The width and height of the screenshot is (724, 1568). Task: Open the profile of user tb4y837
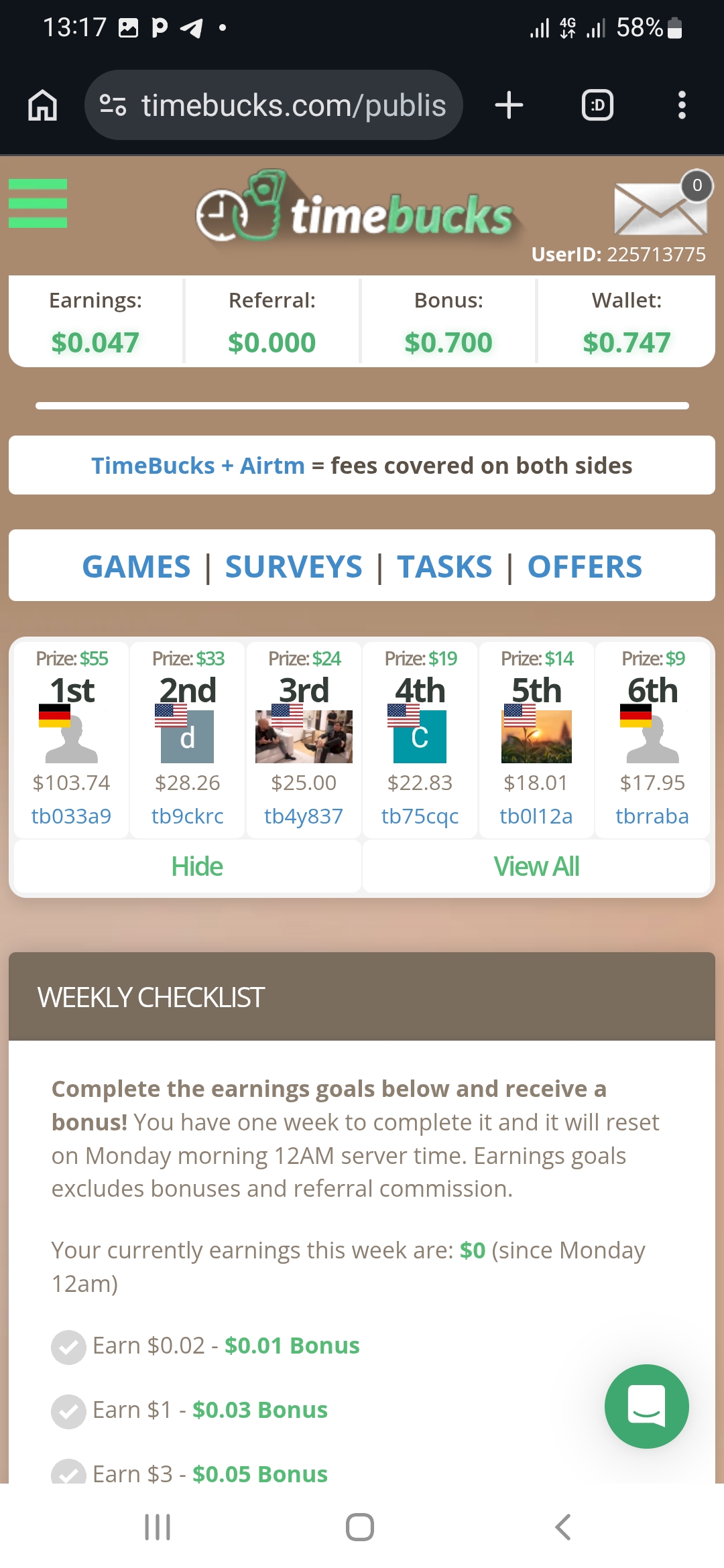click(x=304, y=815)
